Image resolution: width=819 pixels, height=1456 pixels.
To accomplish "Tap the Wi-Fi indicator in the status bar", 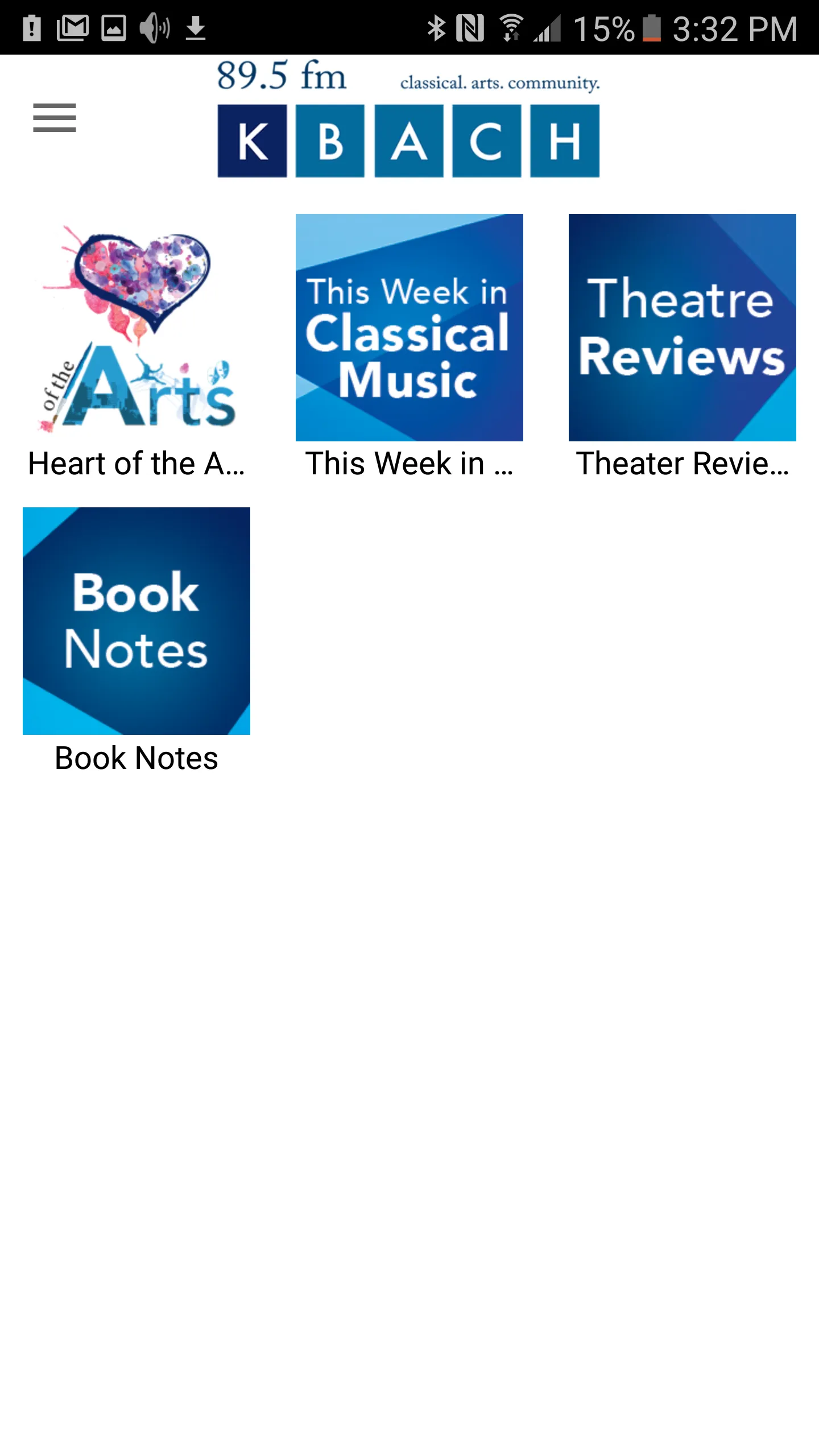I will 511,27.
